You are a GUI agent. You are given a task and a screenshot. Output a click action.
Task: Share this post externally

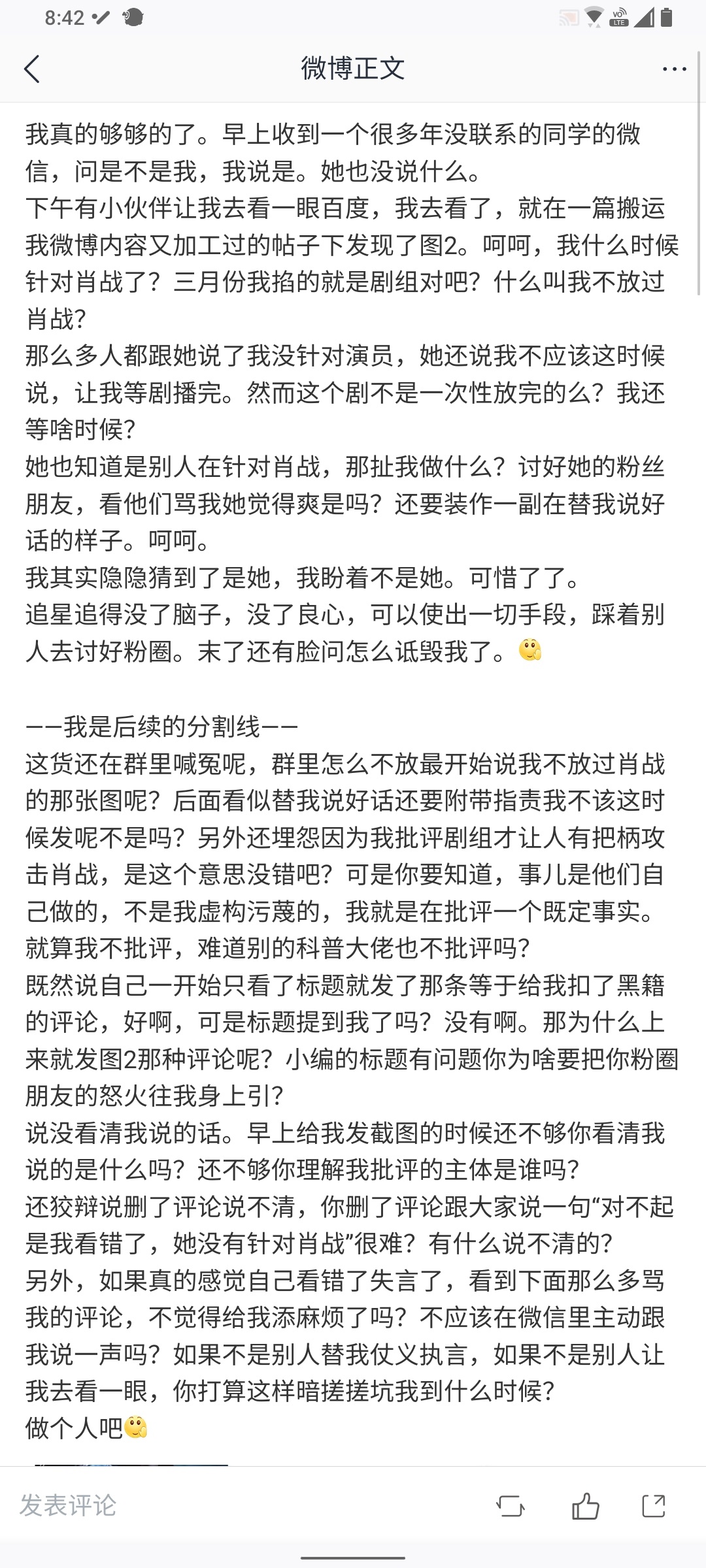pyautogui.click(x=654, y=1506)
